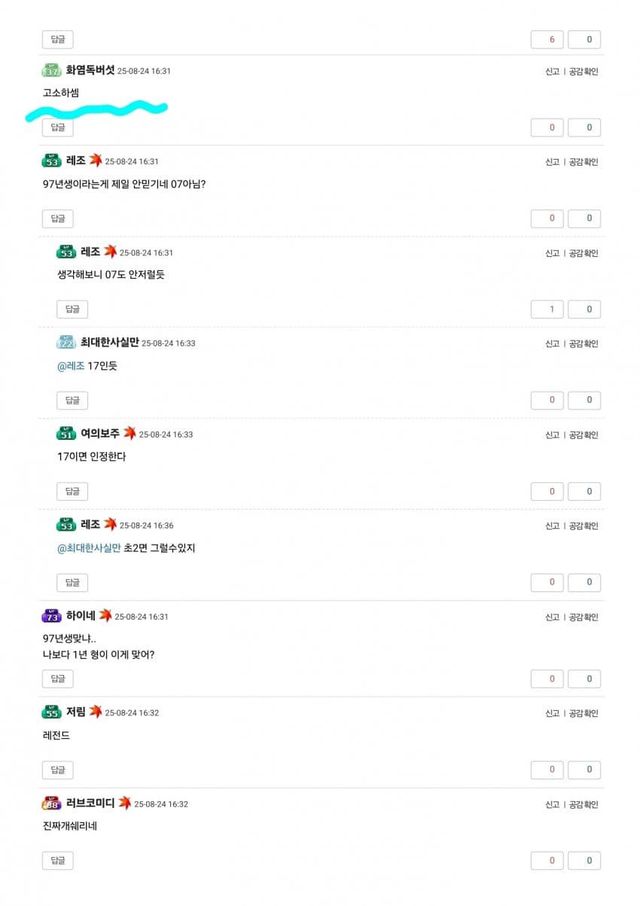Reply to 레조's comment about 97년생이라는게
The width and height of the screenshot is (640, 906).
57,218
